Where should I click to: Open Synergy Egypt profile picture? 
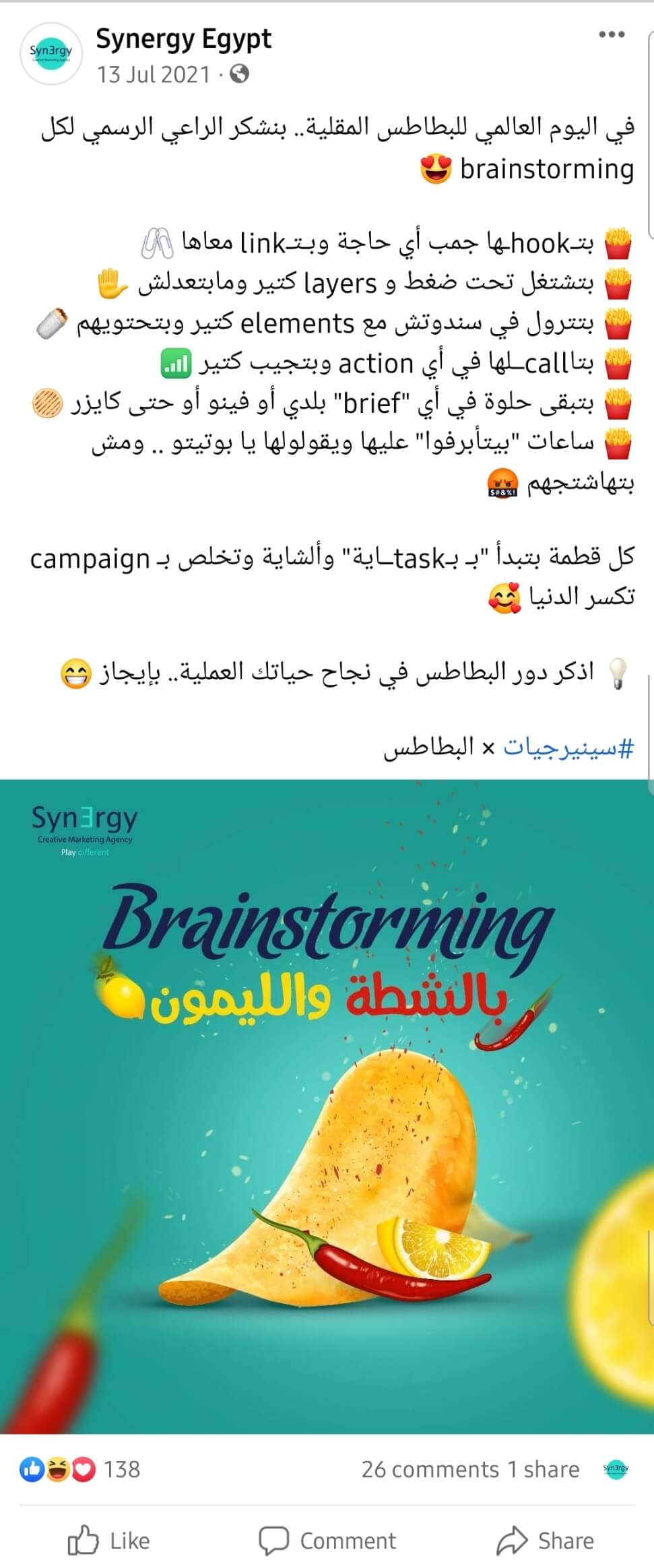pos(51,53)
